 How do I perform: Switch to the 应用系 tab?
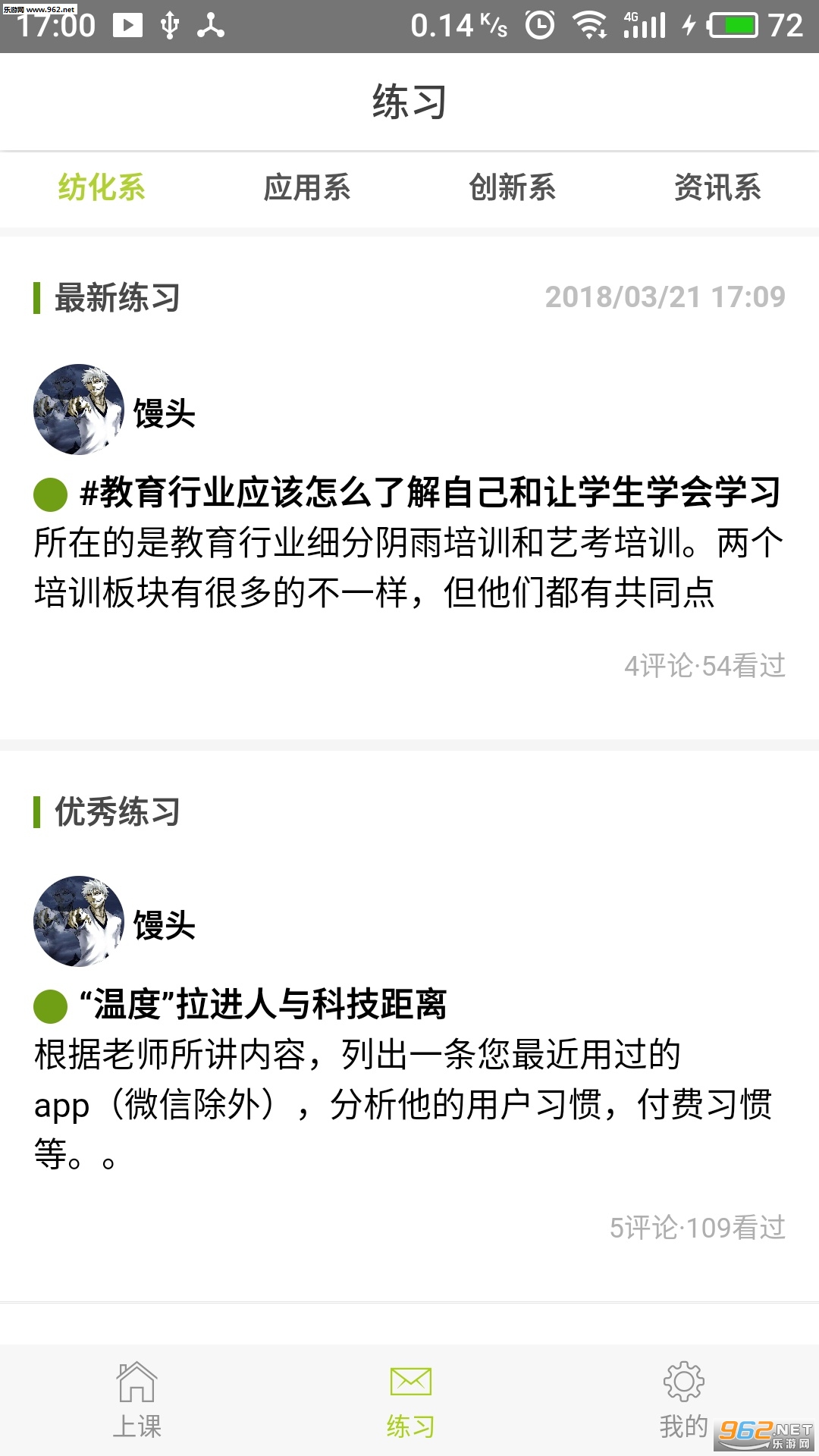tap(306, 187)
